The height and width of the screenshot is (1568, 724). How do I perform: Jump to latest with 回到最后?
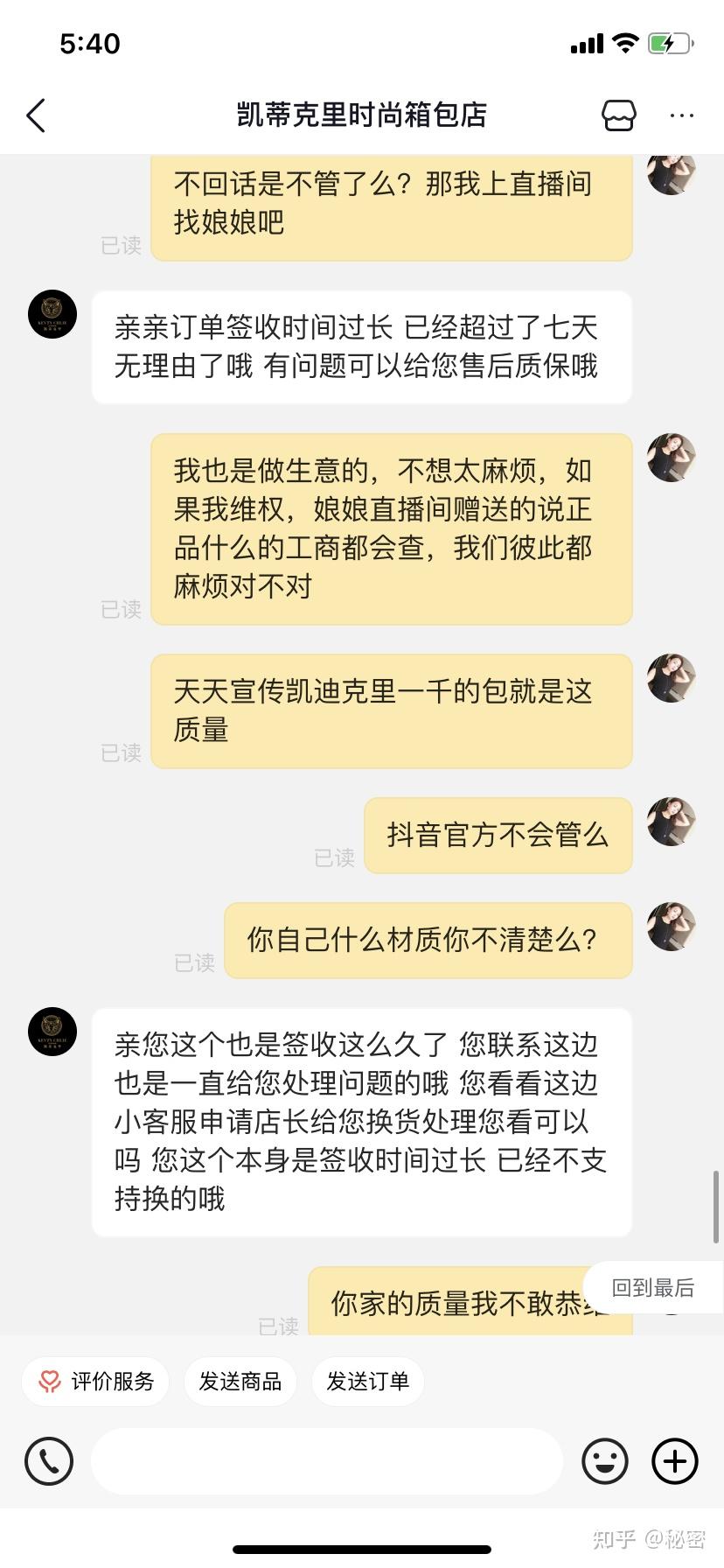click(653, 1287)
